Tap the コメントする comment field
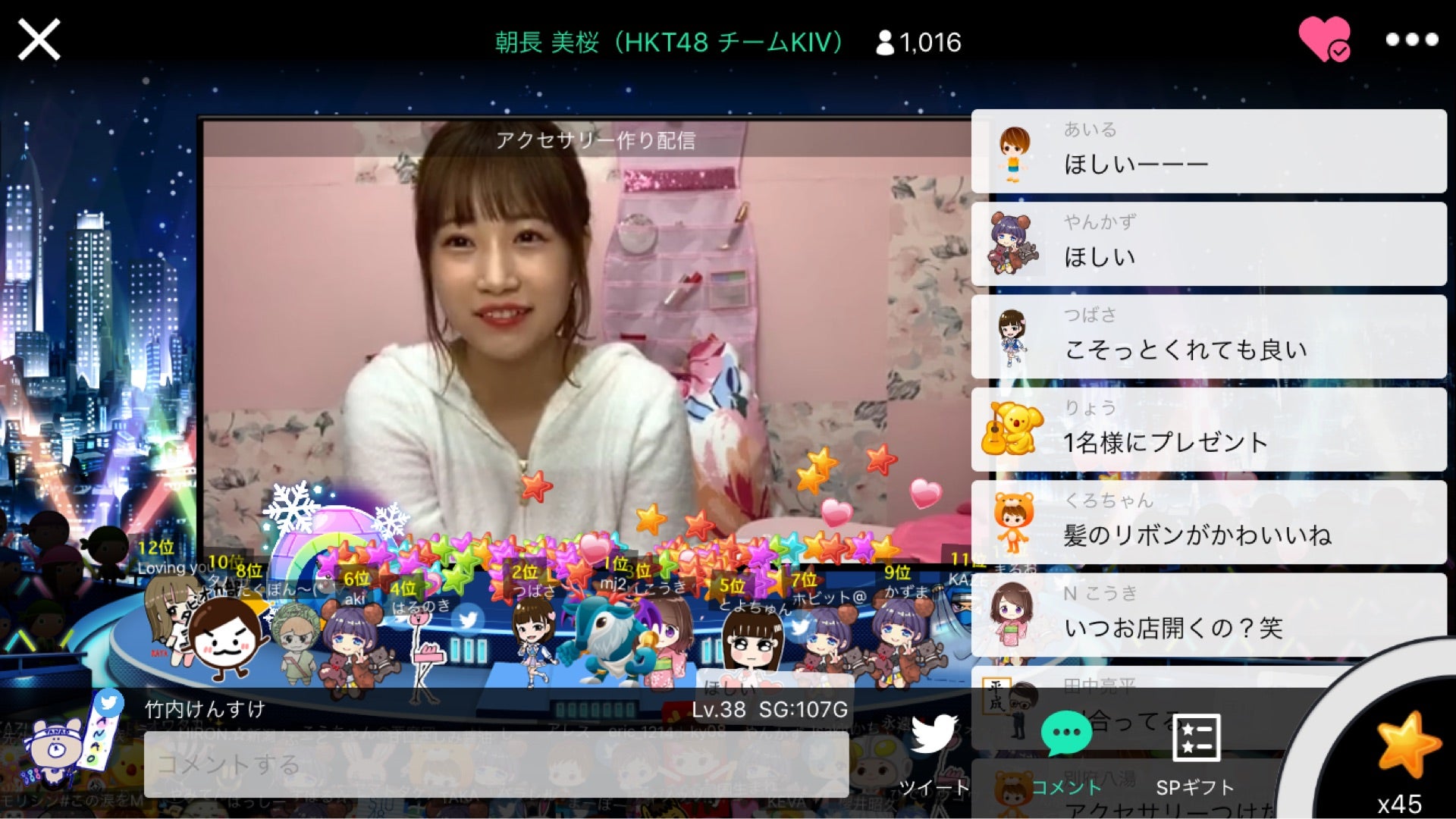Screen dimensions: 1456x819 496,764
